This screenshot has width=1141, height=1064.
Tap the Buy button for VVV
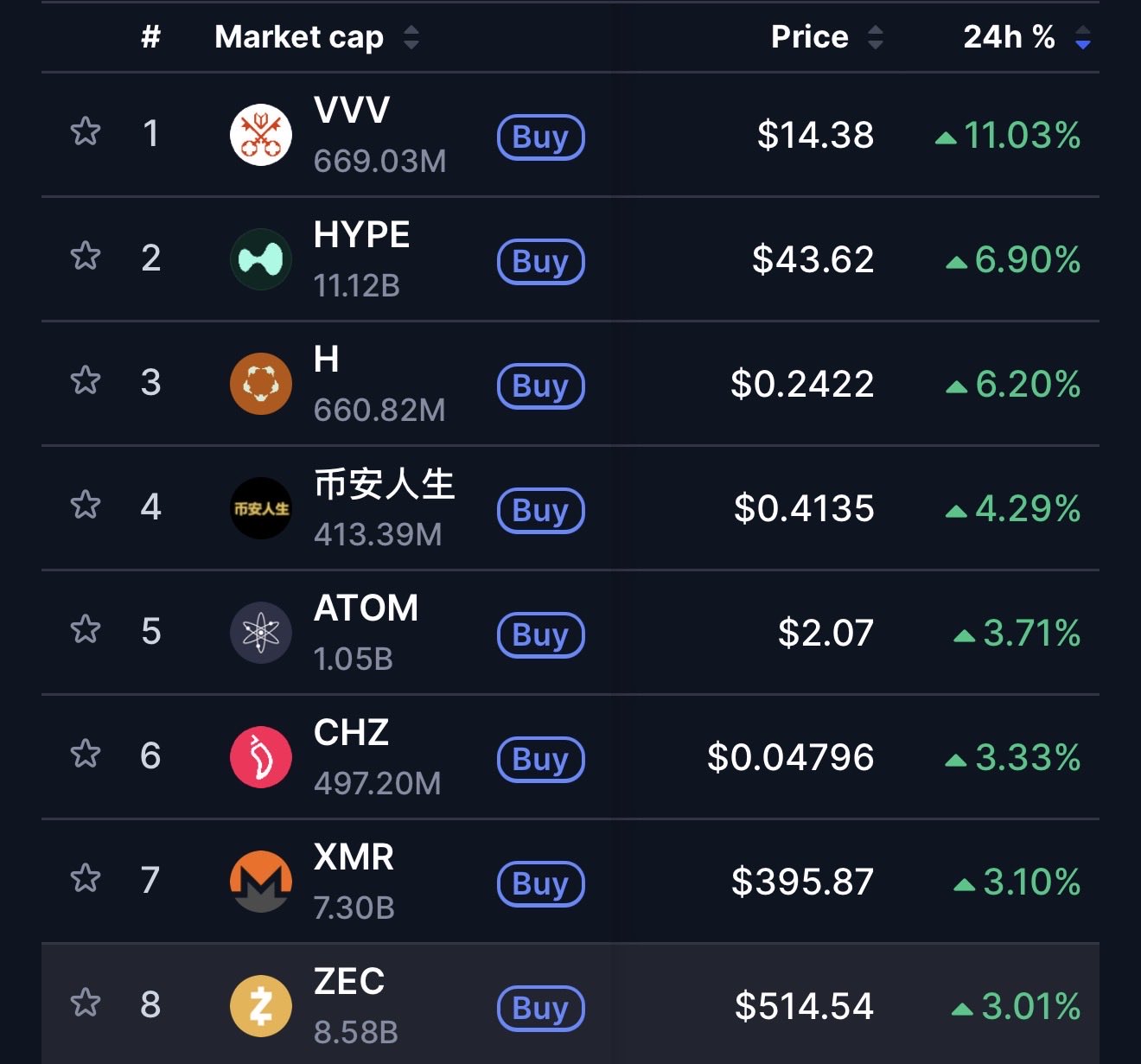pyautogui.click(x=541, y=137)
